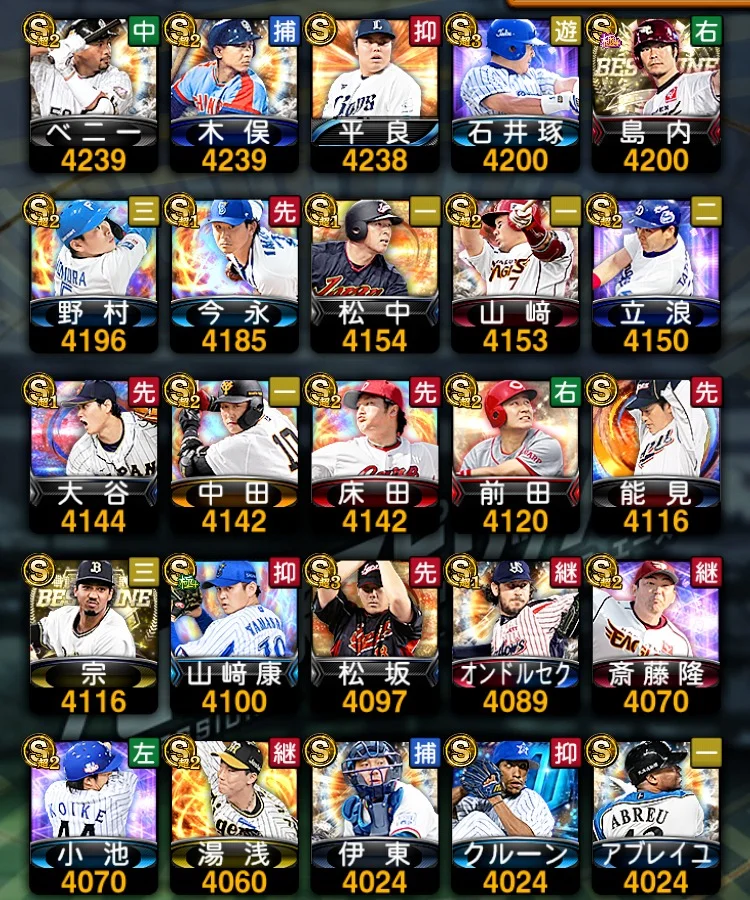Image resolution: width=750 pixels, height=900 pixels.
Task: Open the 中田 player card
Action: tap(233, 450)
